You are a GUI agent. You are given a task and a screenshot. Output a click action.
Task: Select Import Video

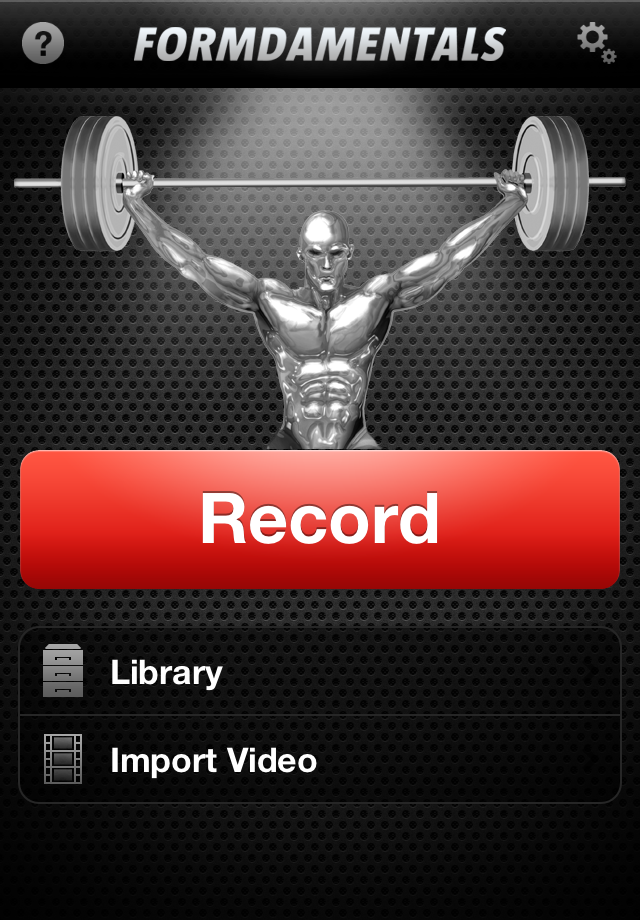click(320, 760)
